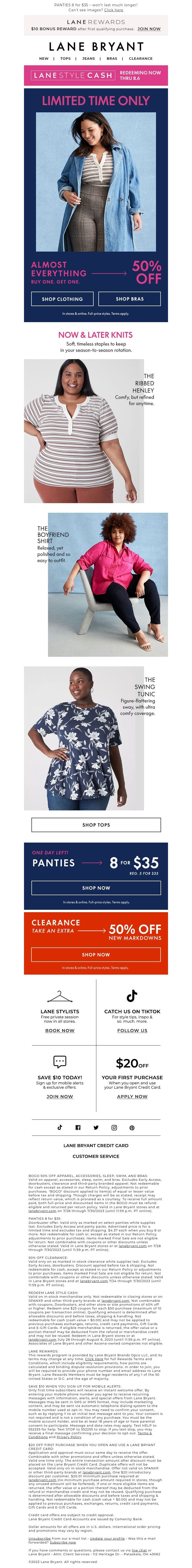The width and height of the screenshot is (192, 1568).
Task: Open the SHOP TOPS button
Action: (x=96, y=825)
